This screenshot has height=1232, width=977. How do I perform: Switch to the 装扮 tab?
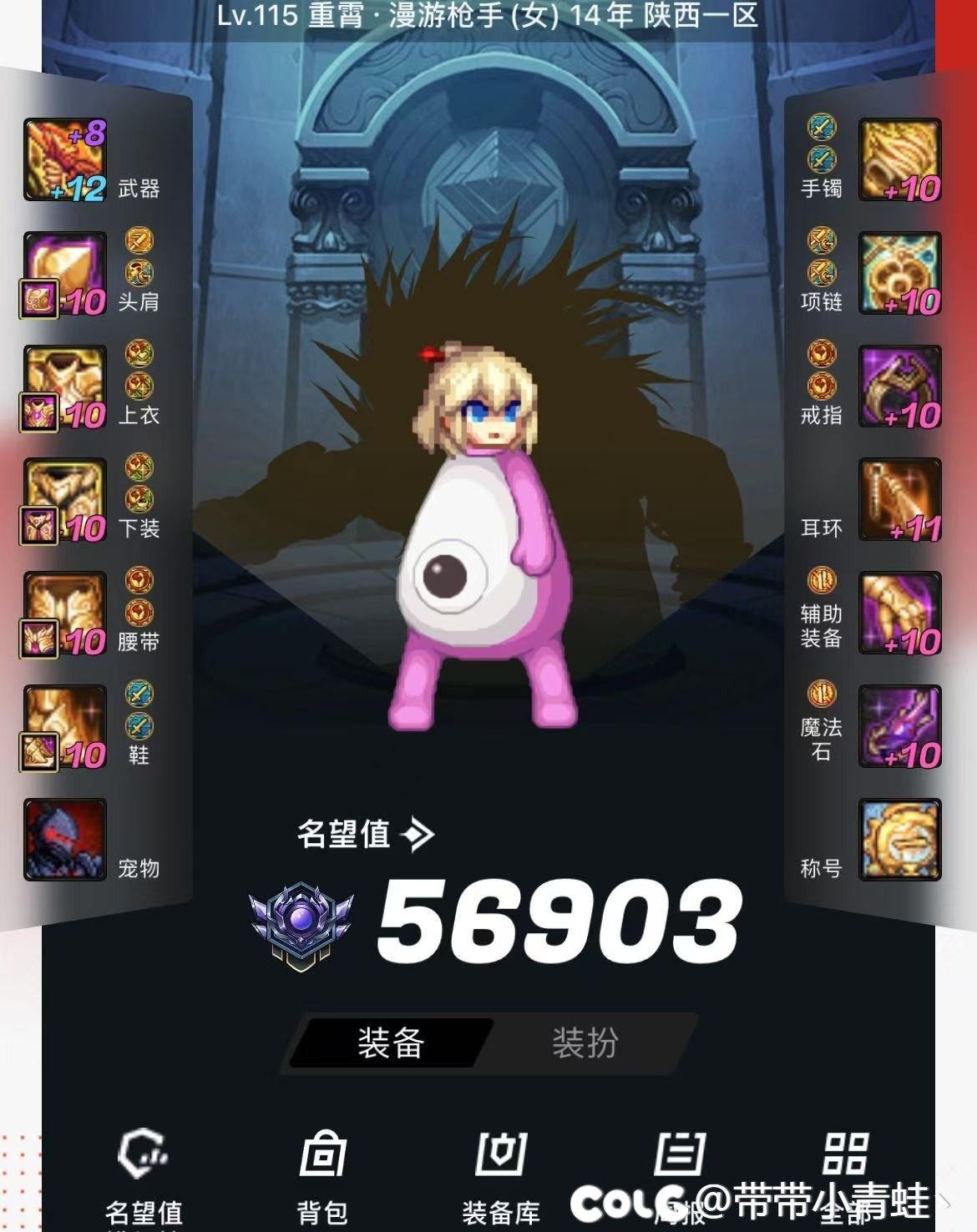585,1043
